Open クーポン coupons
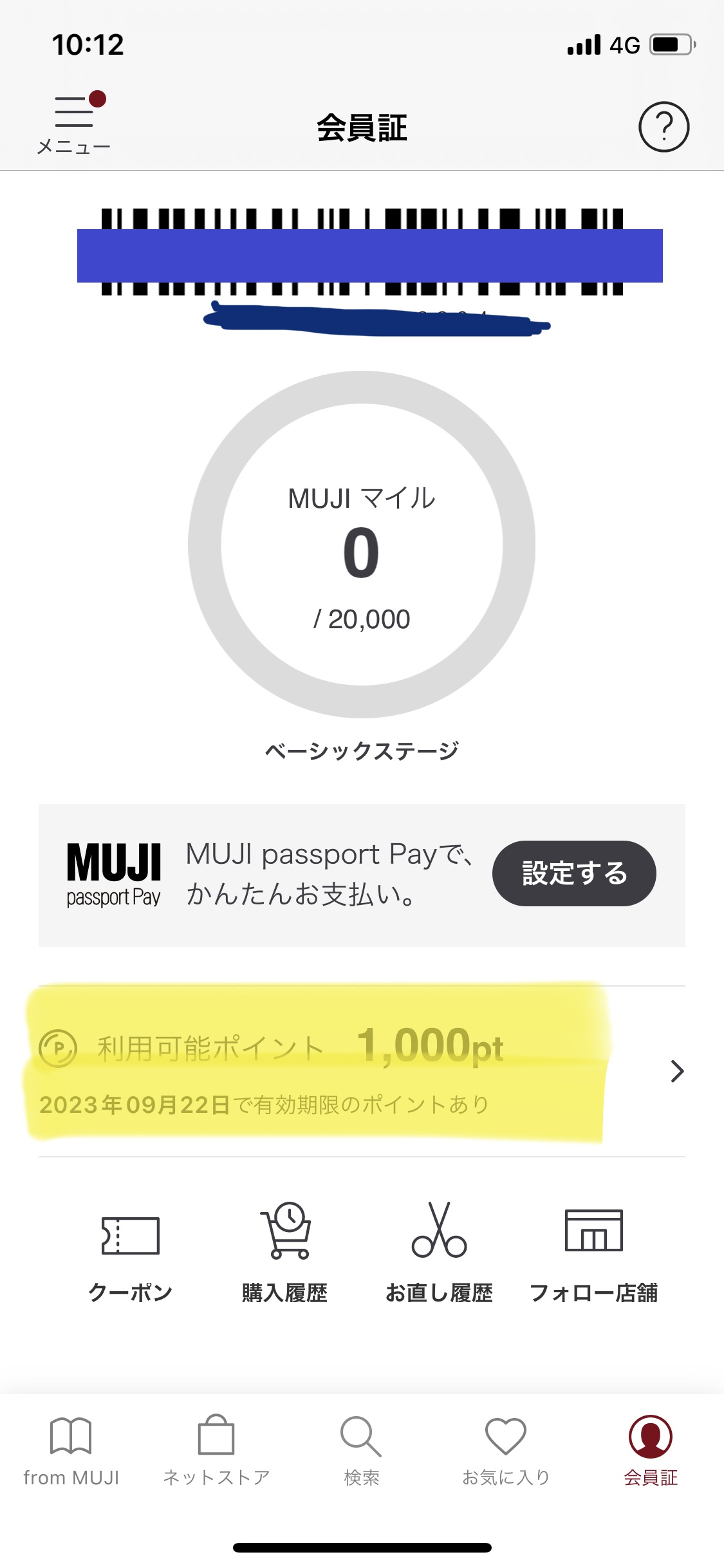 [130, 1252]
